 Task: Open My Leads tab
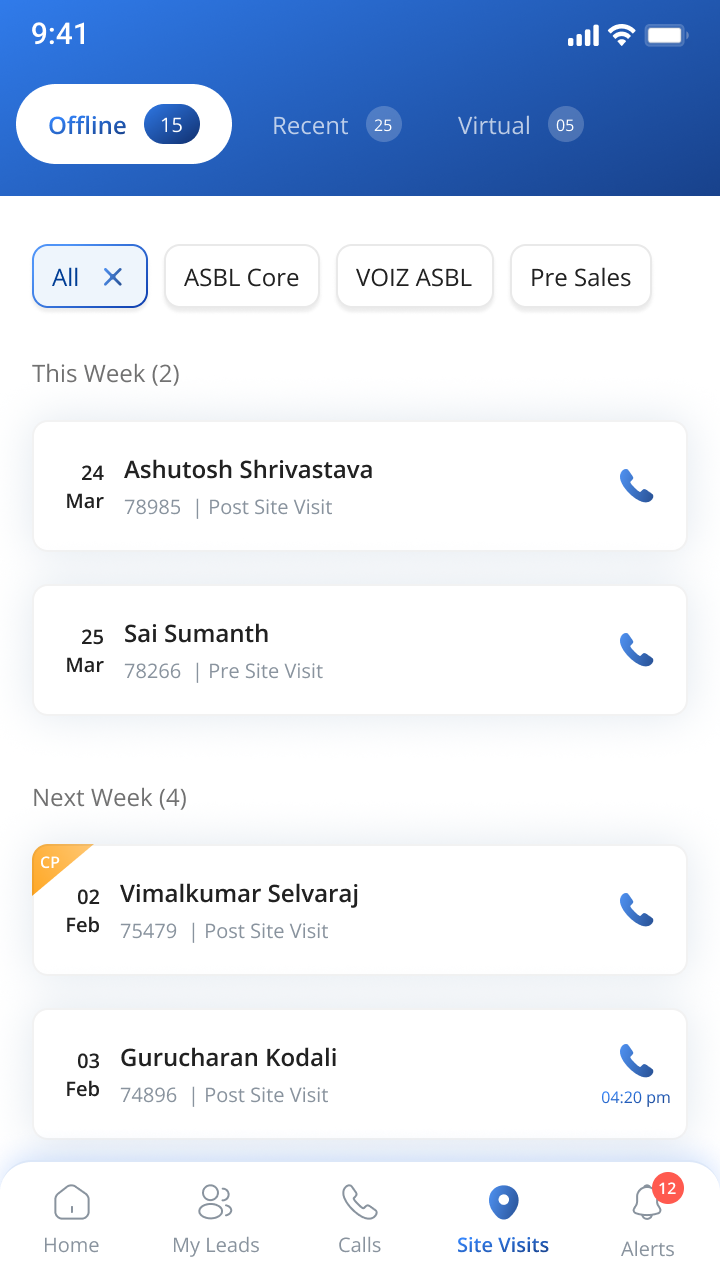pos(216,1219)
